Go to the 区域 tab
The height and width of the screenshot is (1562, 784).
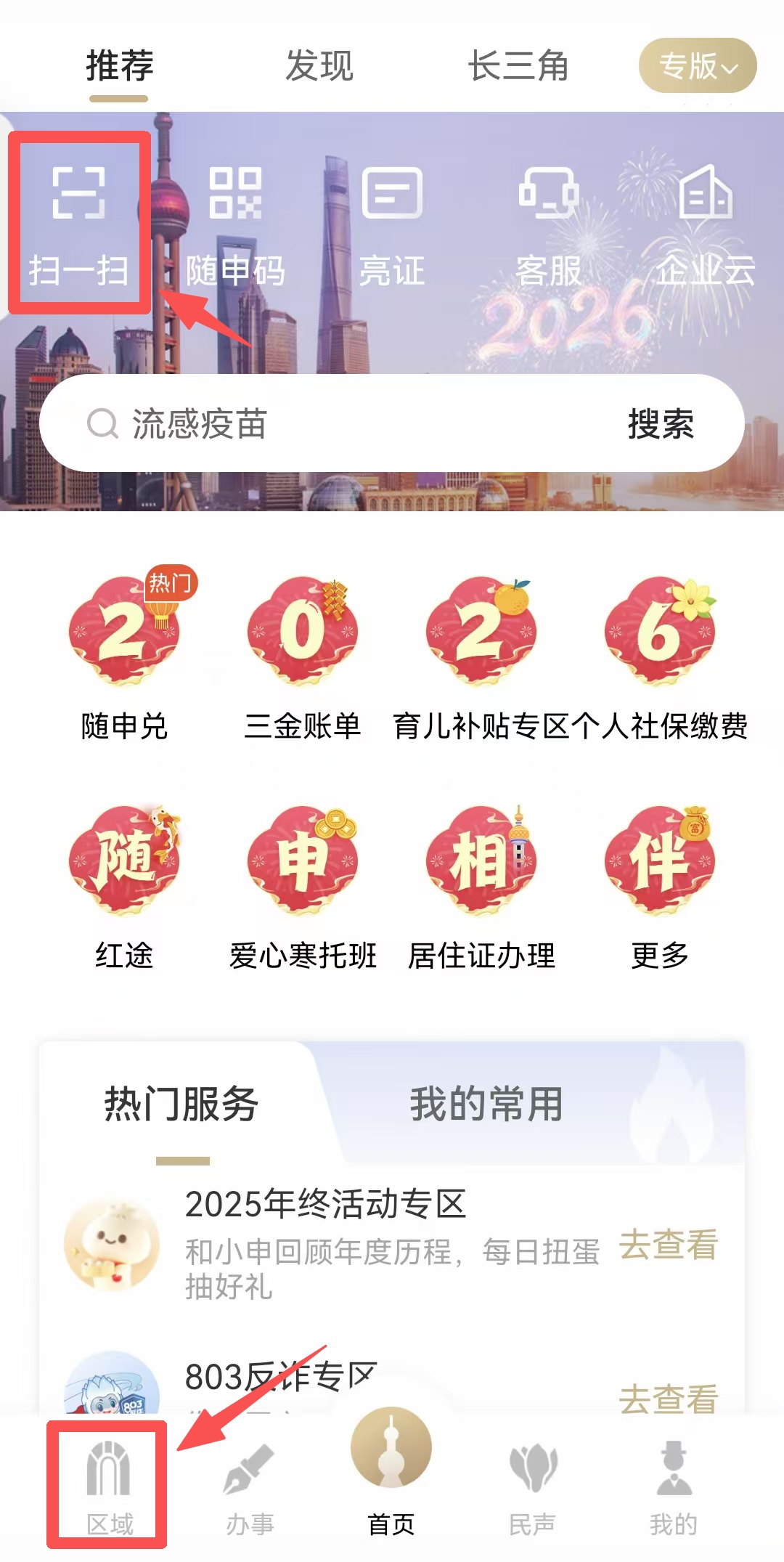(109, 1485)
